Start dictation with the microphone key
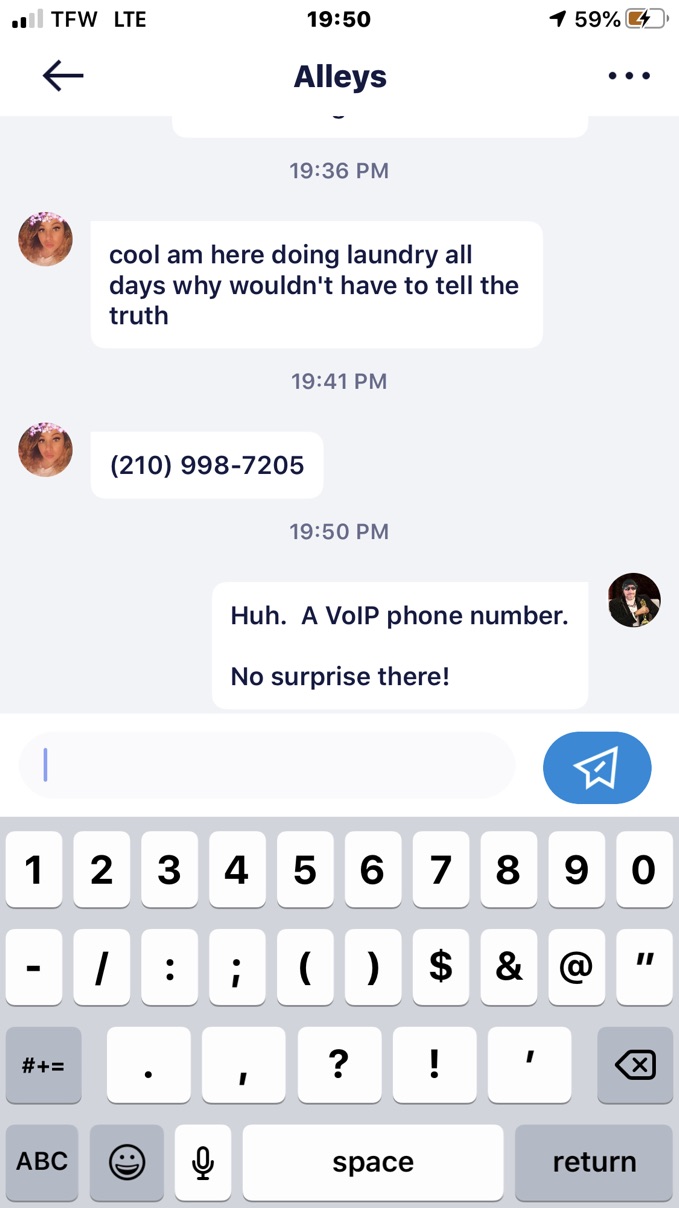This screenshot has height=1208, width=679. coord(203,1162)
